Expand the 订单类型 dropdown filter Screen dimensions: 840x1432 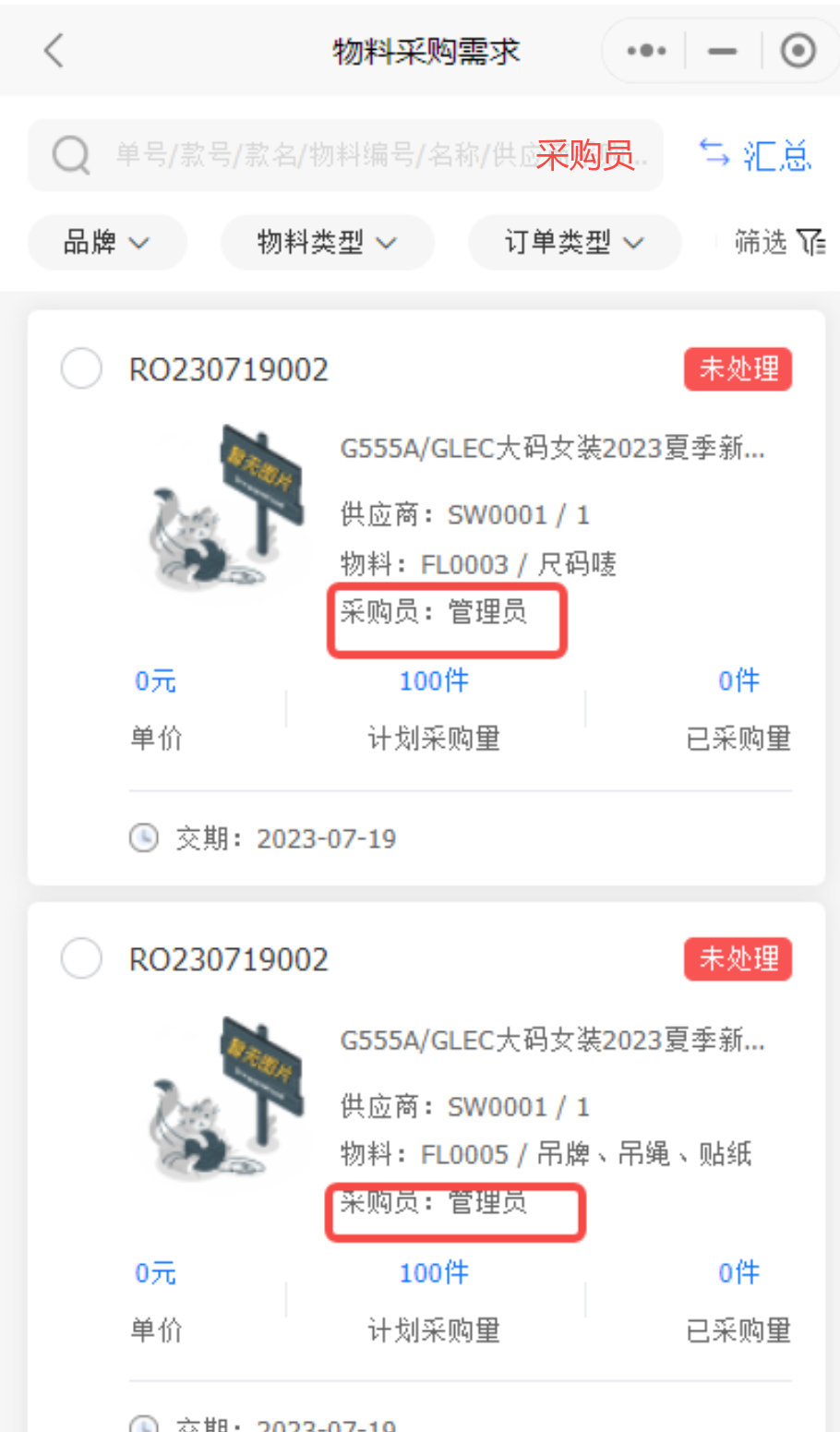pyautogui.click(x=573, y=243)
